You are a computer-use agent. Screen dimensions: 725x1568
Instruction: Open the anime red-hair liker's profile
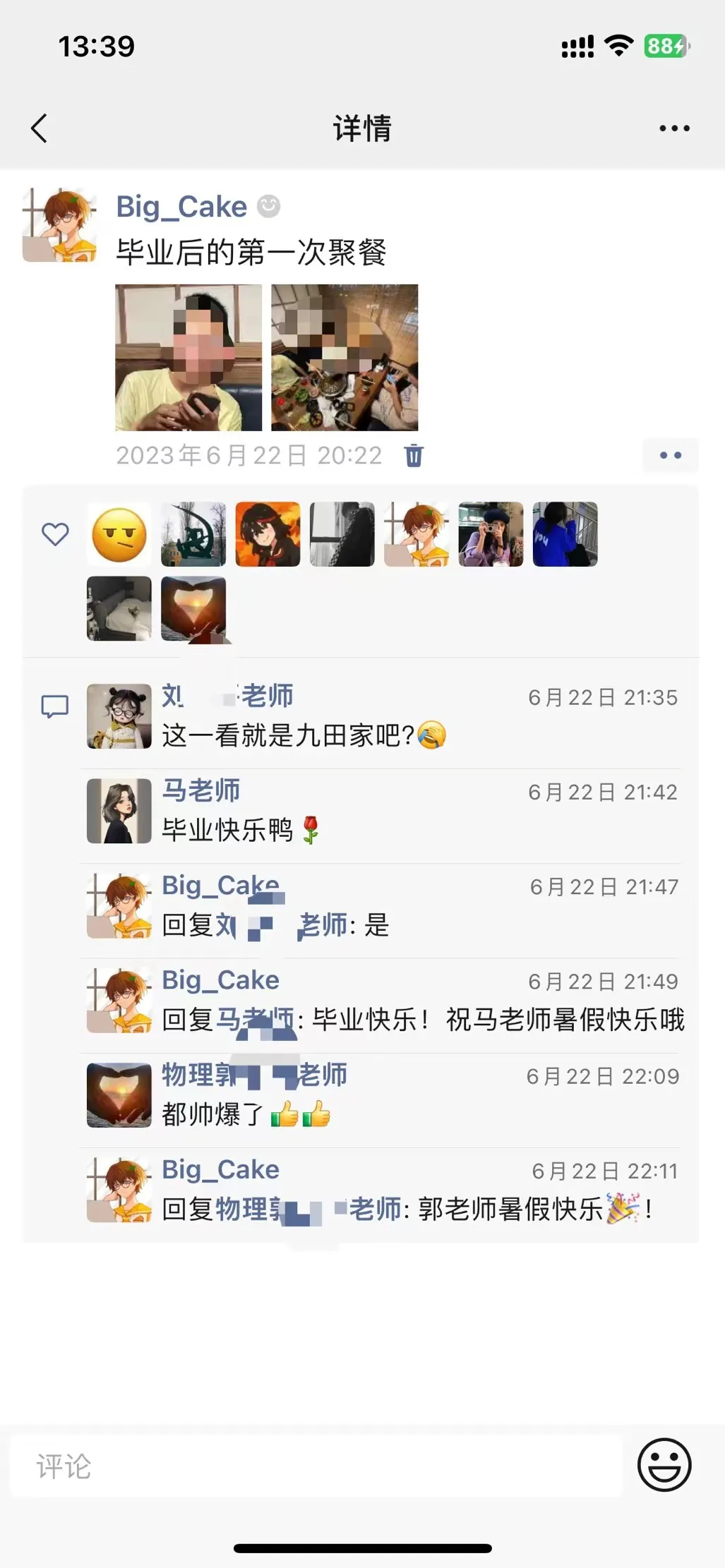point(268,535)
